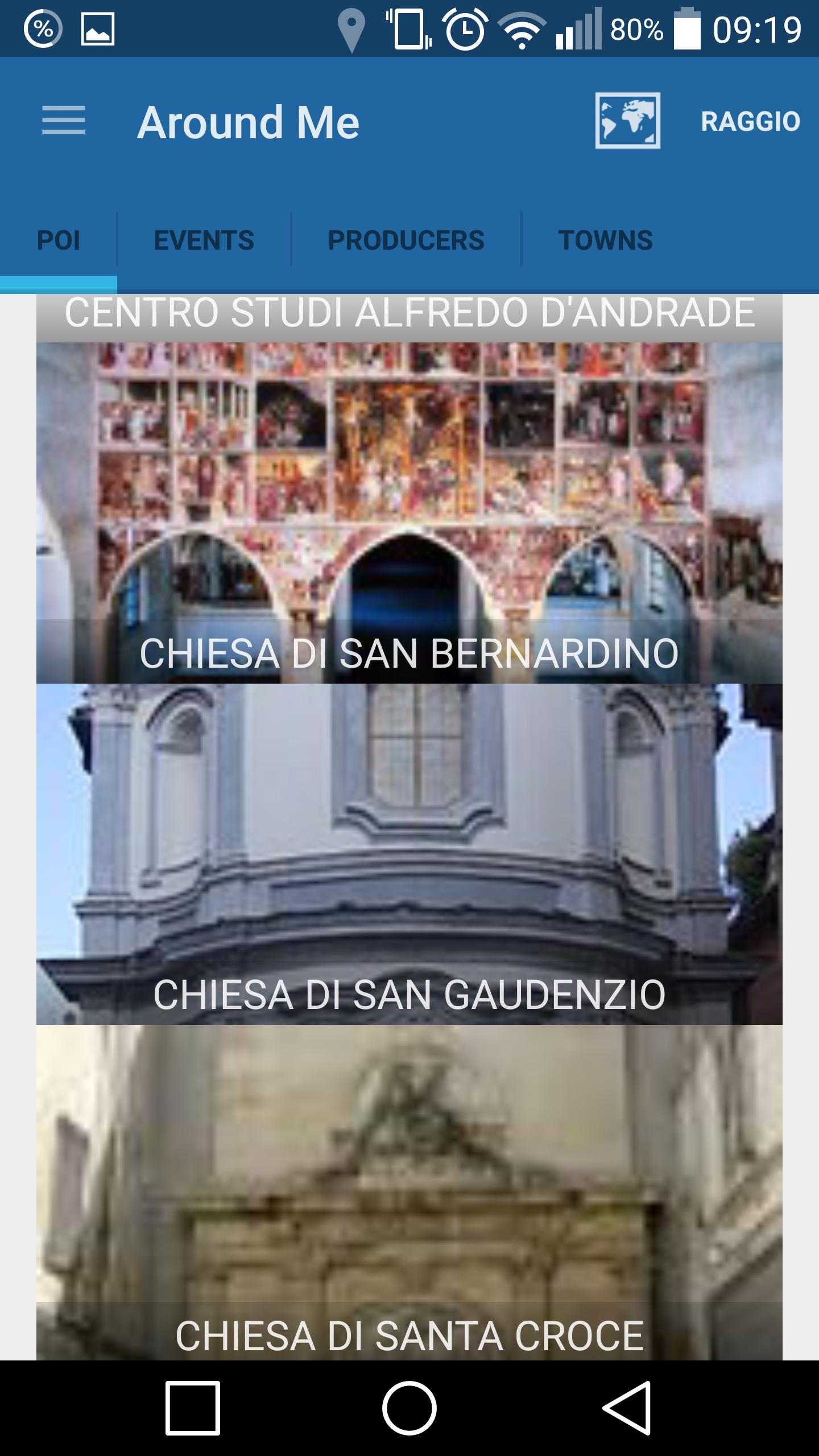Viewport: 819px width, 1456px height.
Task: Switch to the Events tab
Action: click(204, 240)
